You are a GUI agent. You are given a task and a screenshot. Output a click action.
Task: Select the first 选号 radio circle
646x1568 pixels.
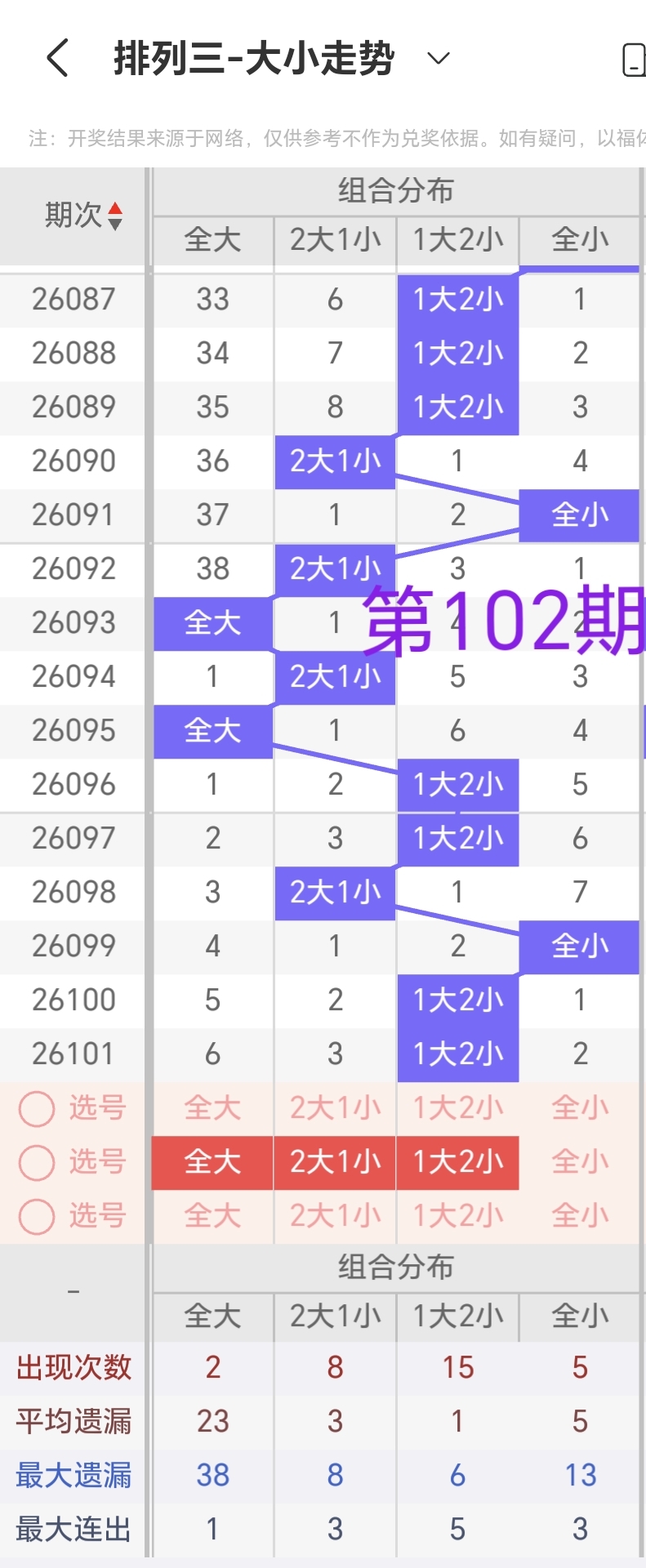36,1107
